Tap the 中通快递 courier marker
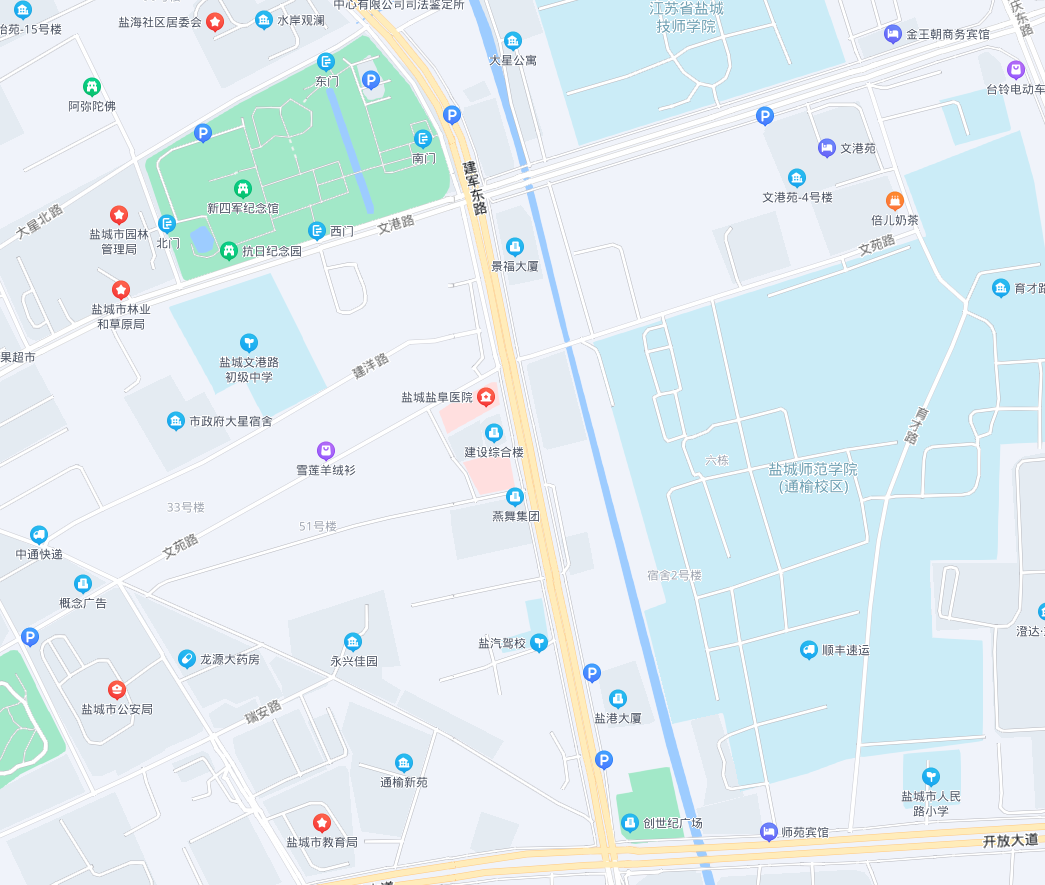This screenshot has height=885, width=1045. click(x=39, y=535)
